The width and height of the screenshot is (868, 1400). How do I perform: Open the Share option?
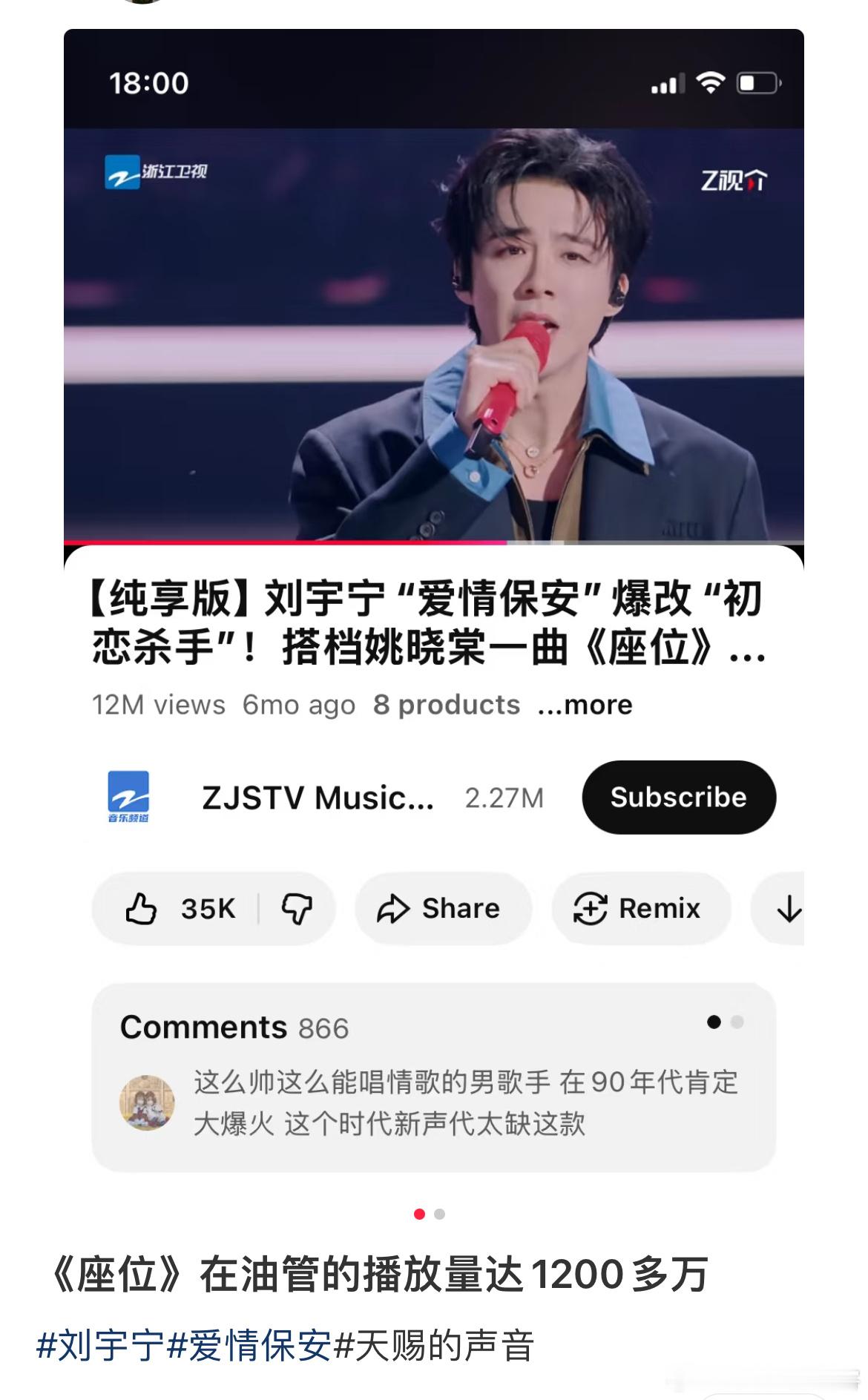443,908
